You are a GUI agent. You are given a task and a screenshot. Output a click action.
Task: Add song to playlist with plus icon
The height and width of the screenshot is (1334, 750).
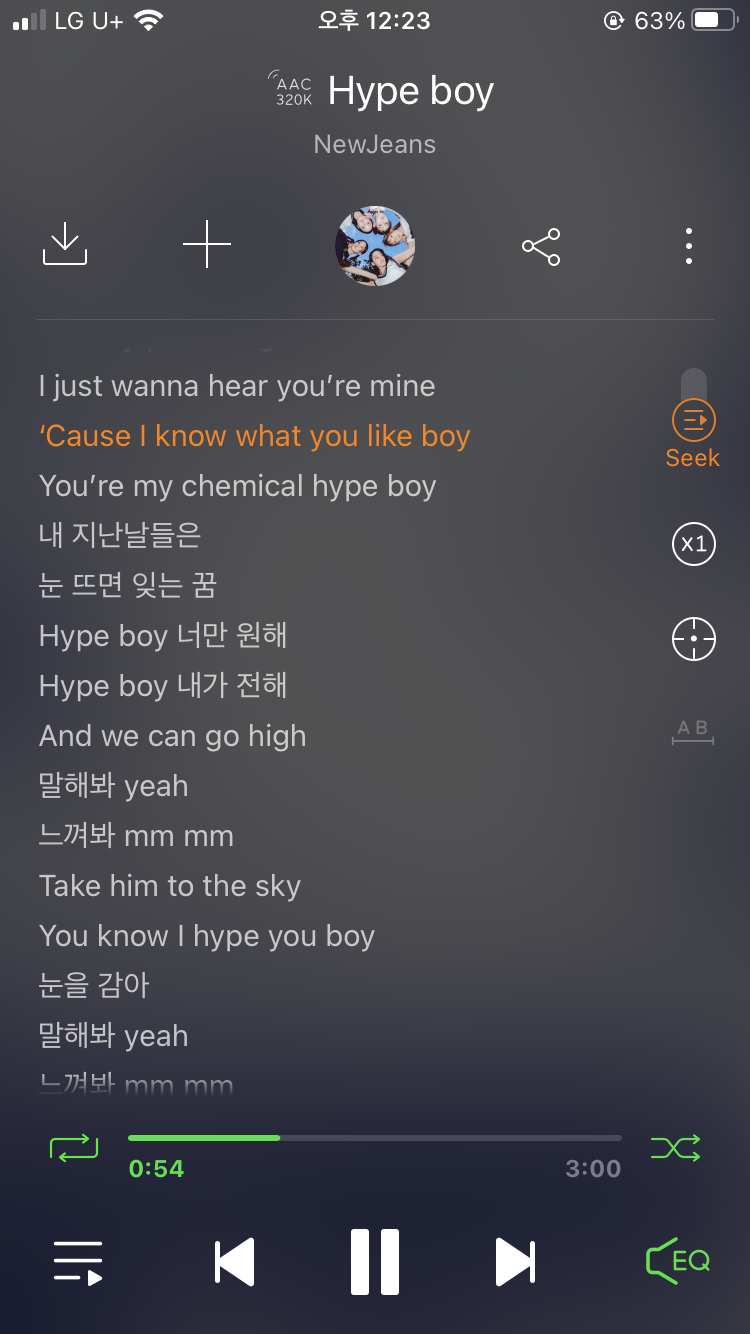pos(207,245)
